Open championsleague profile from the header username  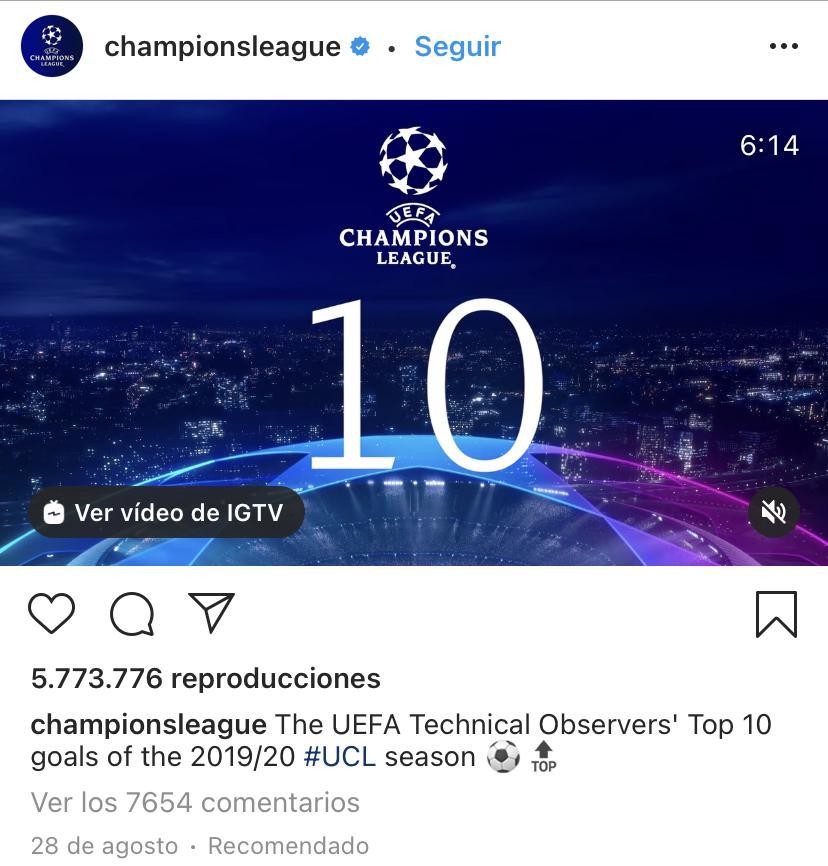click(x=222, y=47)
